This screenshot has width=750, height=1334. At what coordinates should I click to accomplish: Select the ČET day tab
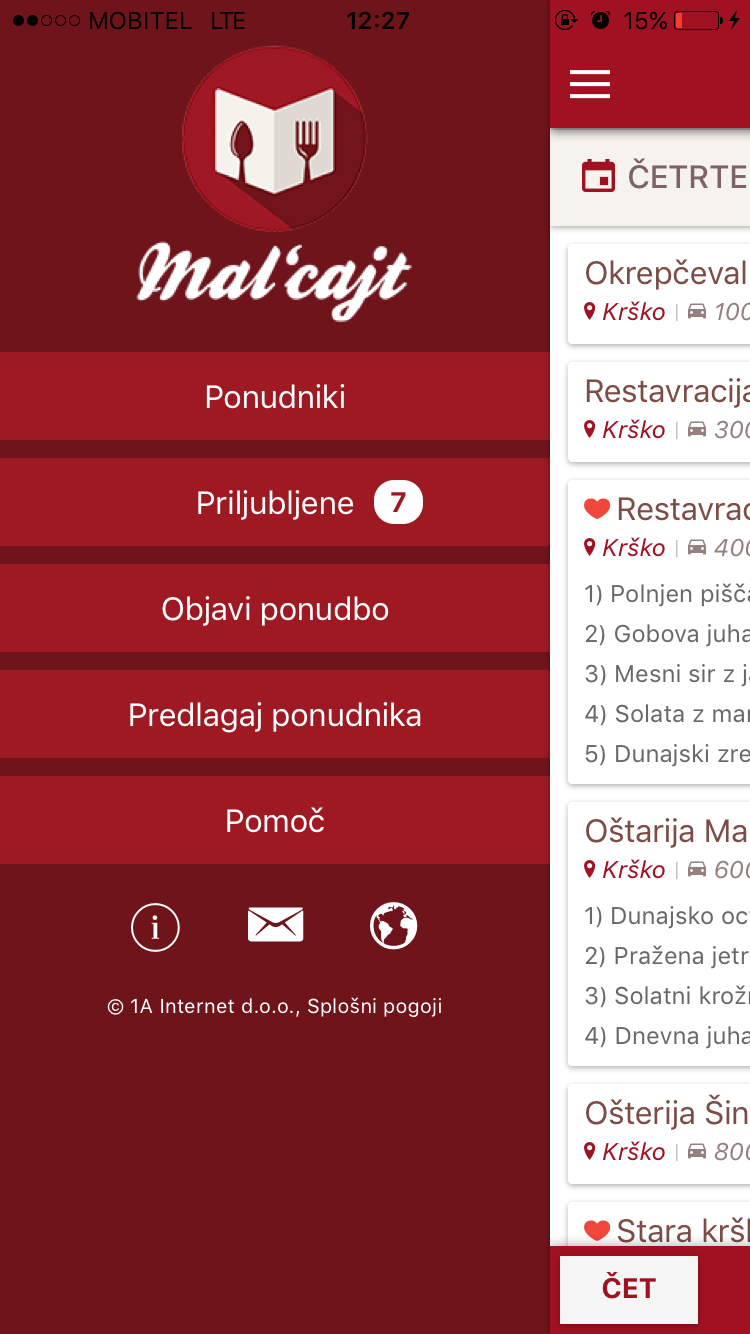[628, 1289]
